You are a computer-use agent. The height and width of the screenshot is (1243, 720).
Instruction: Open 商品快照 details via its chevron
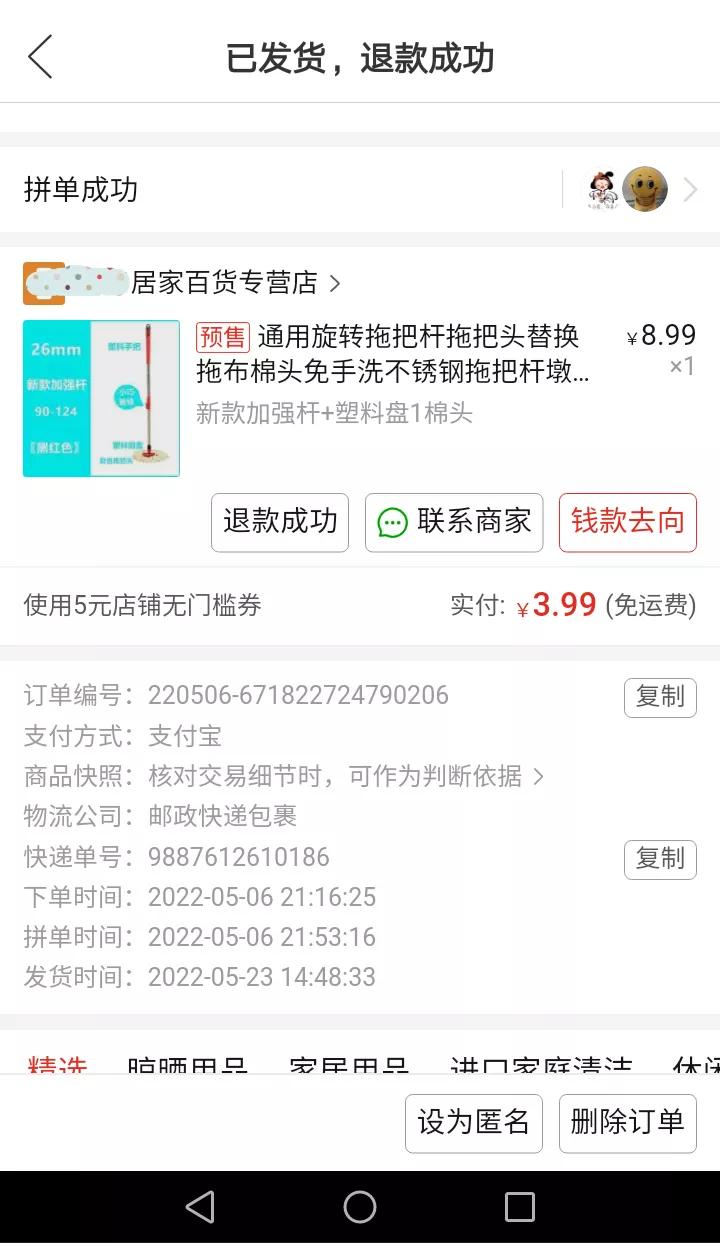(539, 776)
